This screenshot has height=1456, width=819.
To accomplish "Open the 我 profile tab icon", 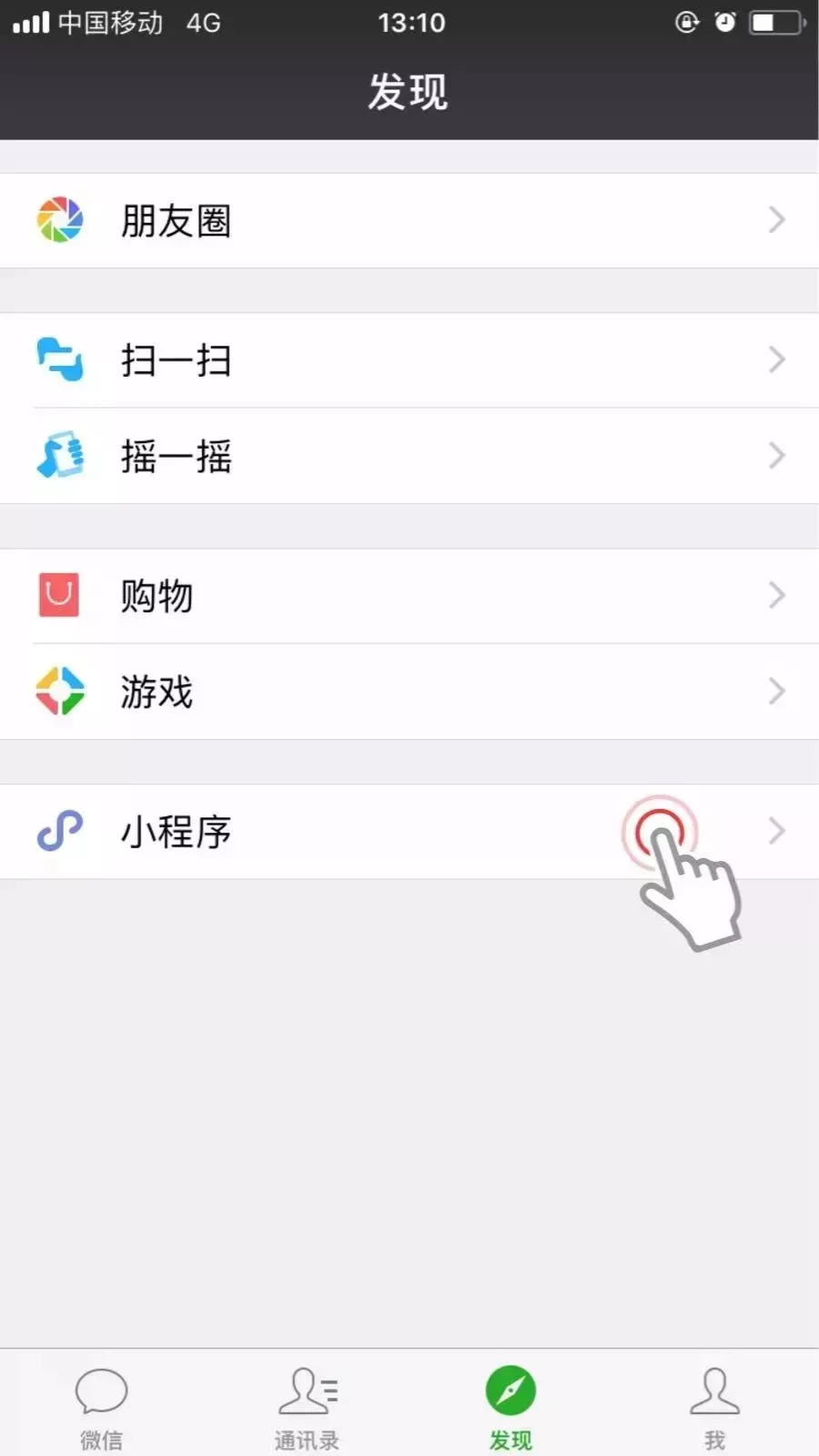I will [715, 1390].
